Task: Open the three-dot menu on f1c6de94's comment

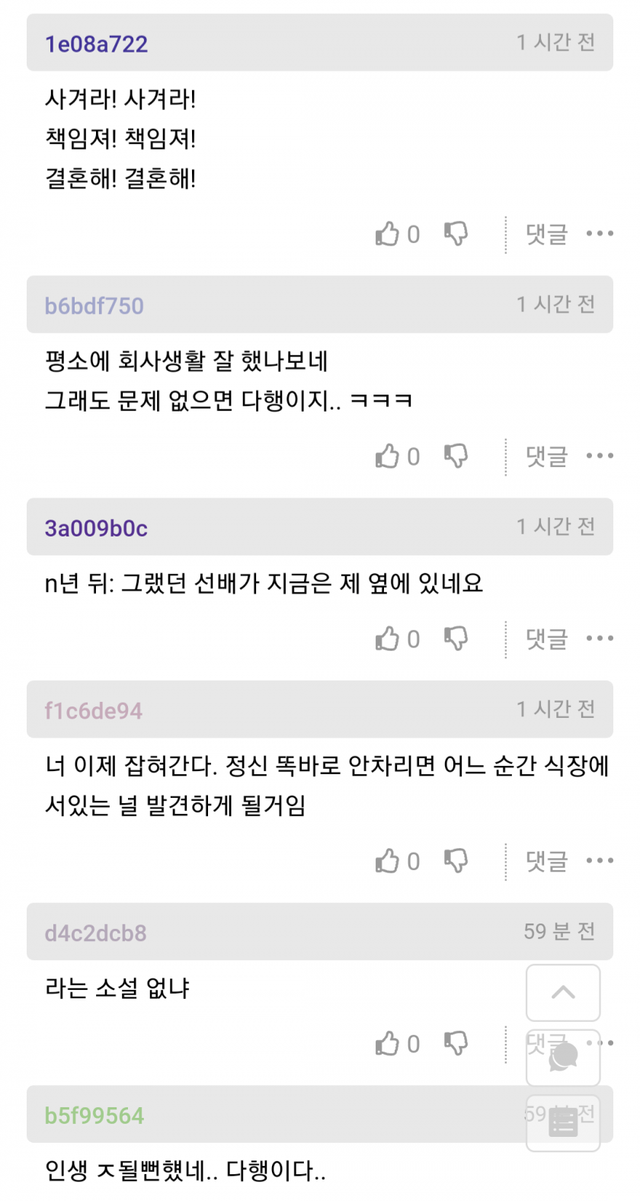Action: 600,861
